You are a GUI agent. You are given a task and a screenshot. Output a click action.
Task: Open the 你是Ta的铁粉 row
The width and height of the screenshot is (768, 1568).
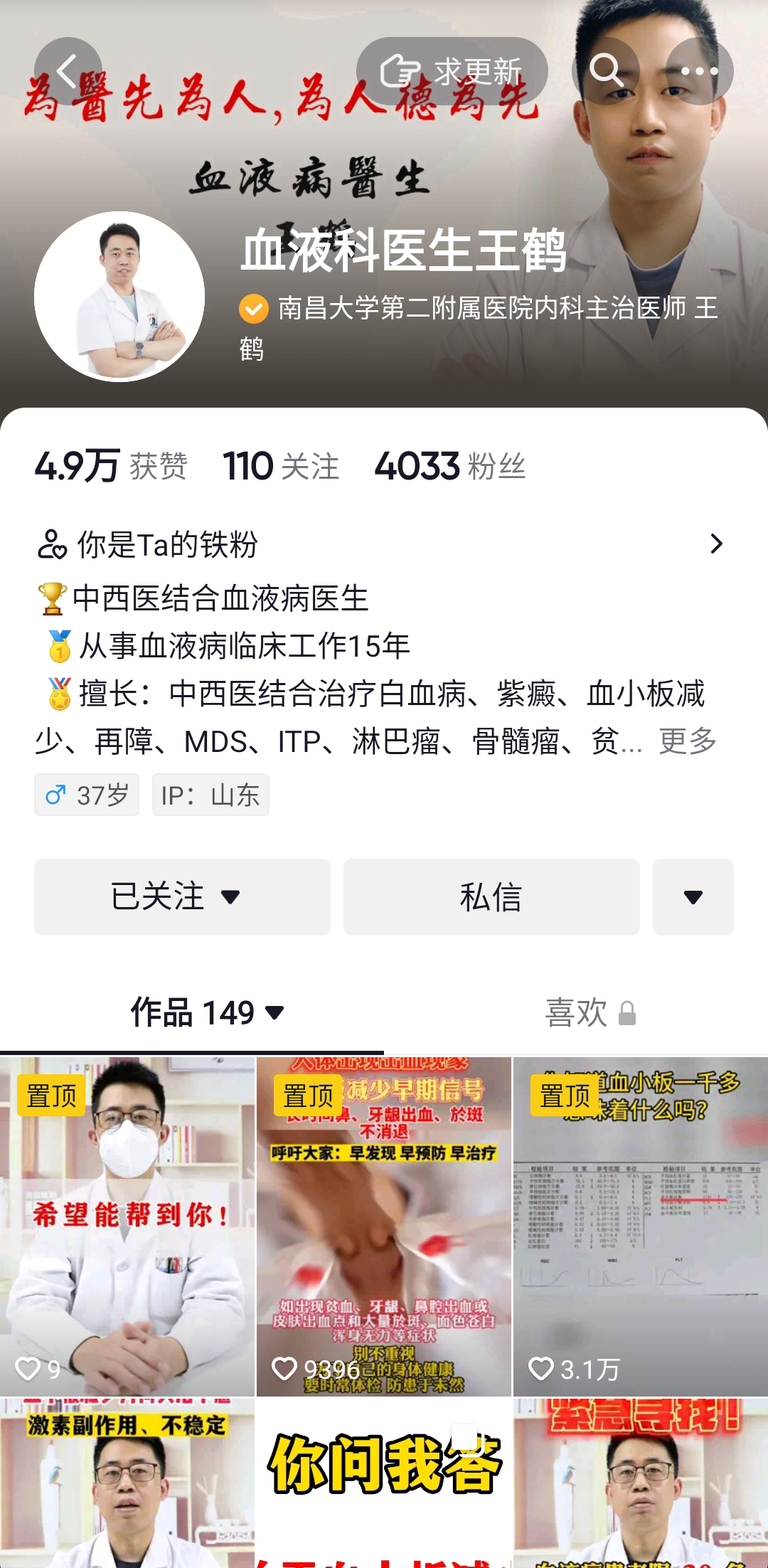coord(383,544)
